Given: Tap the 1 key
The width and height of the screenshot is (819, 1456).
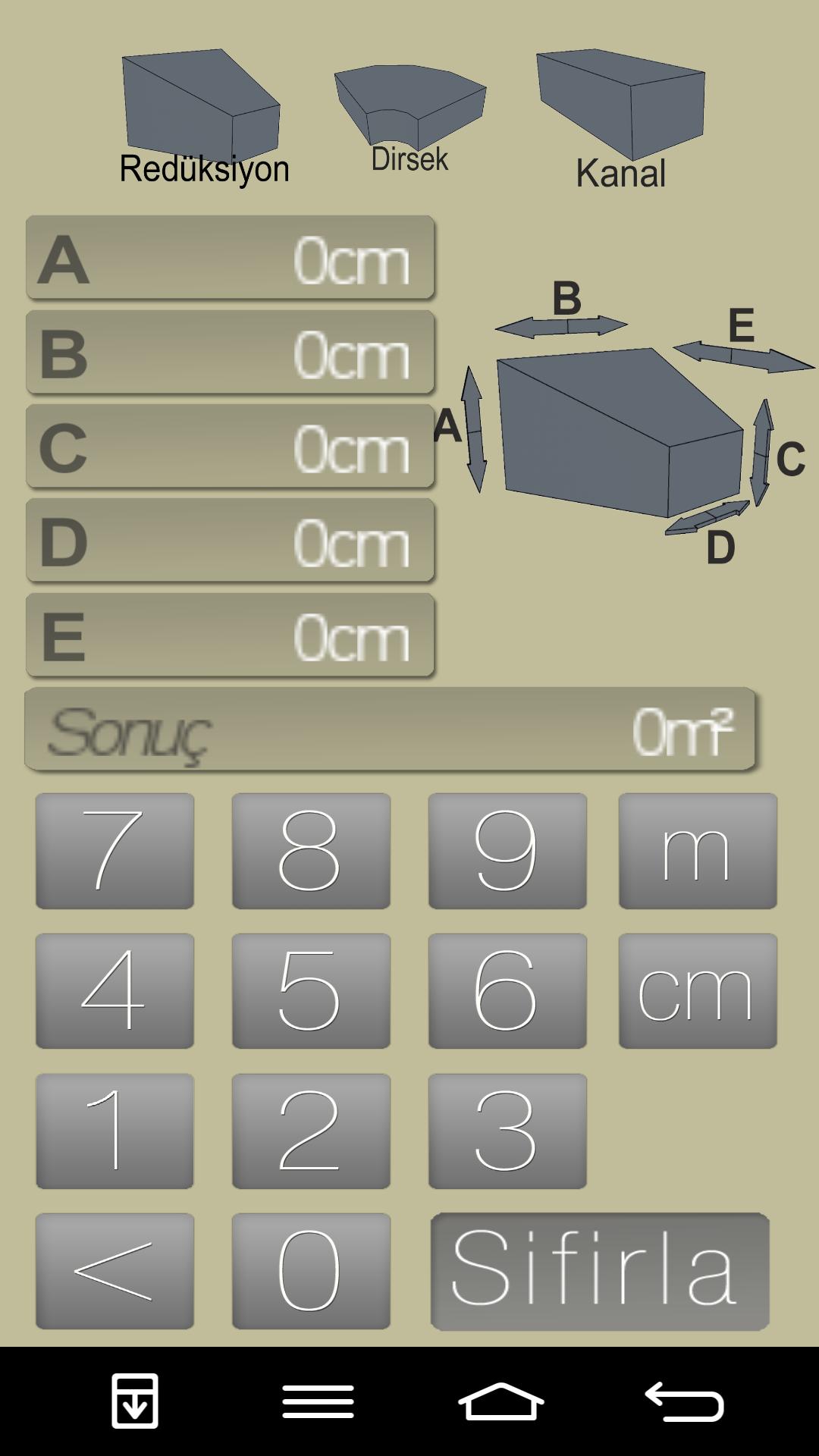Looking at the screenshot, I should click(x=115, y=1131).
